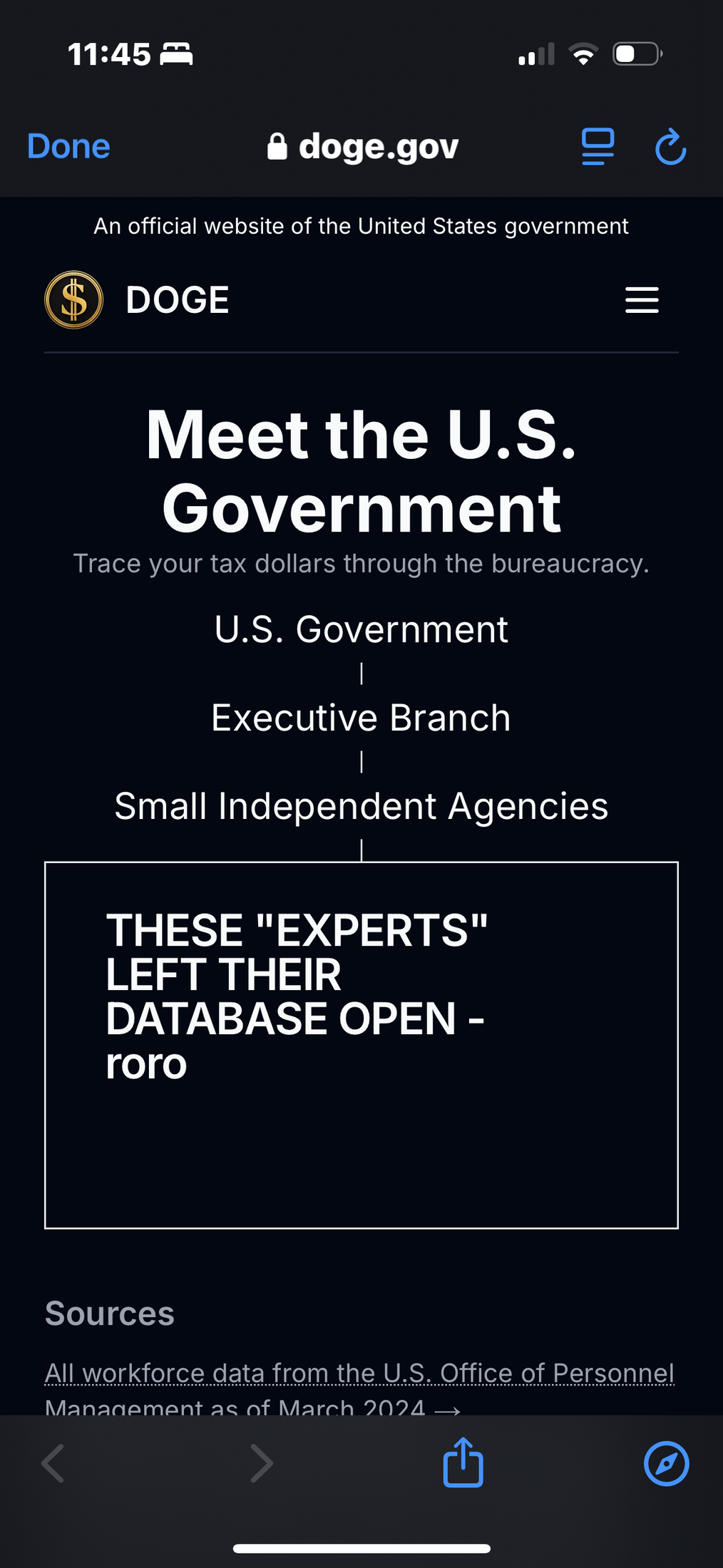
Task: Open the page in Safari compass icon
Action: [666, 1464]
